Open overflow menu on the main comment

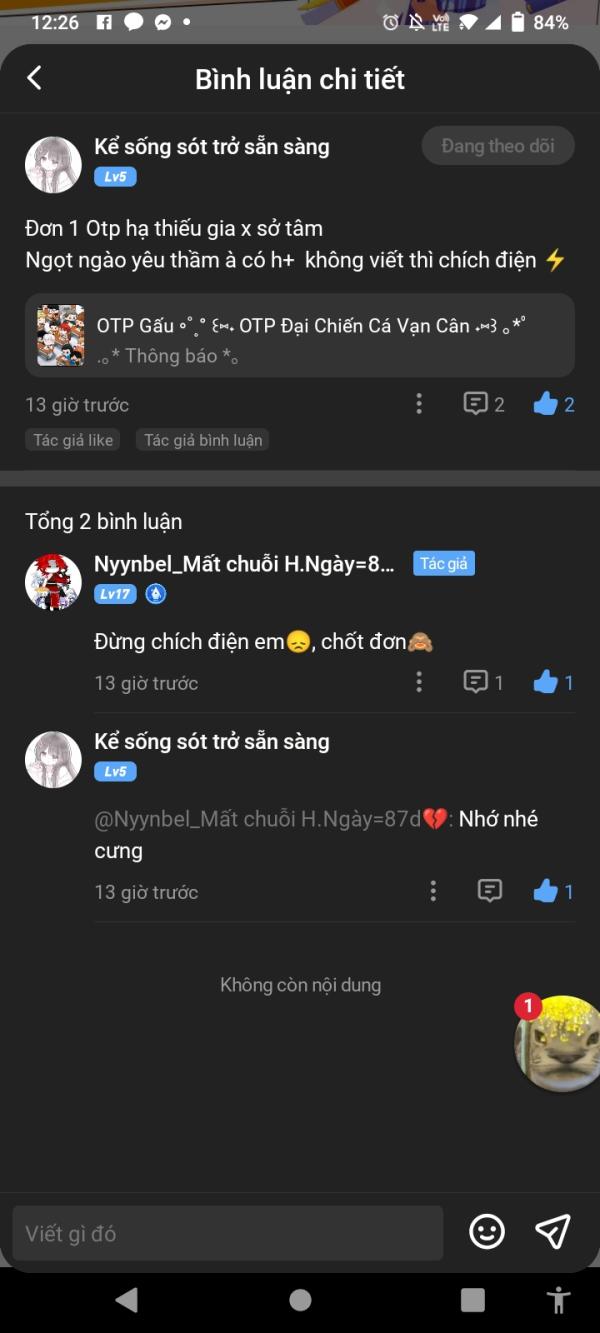[419, 404]
